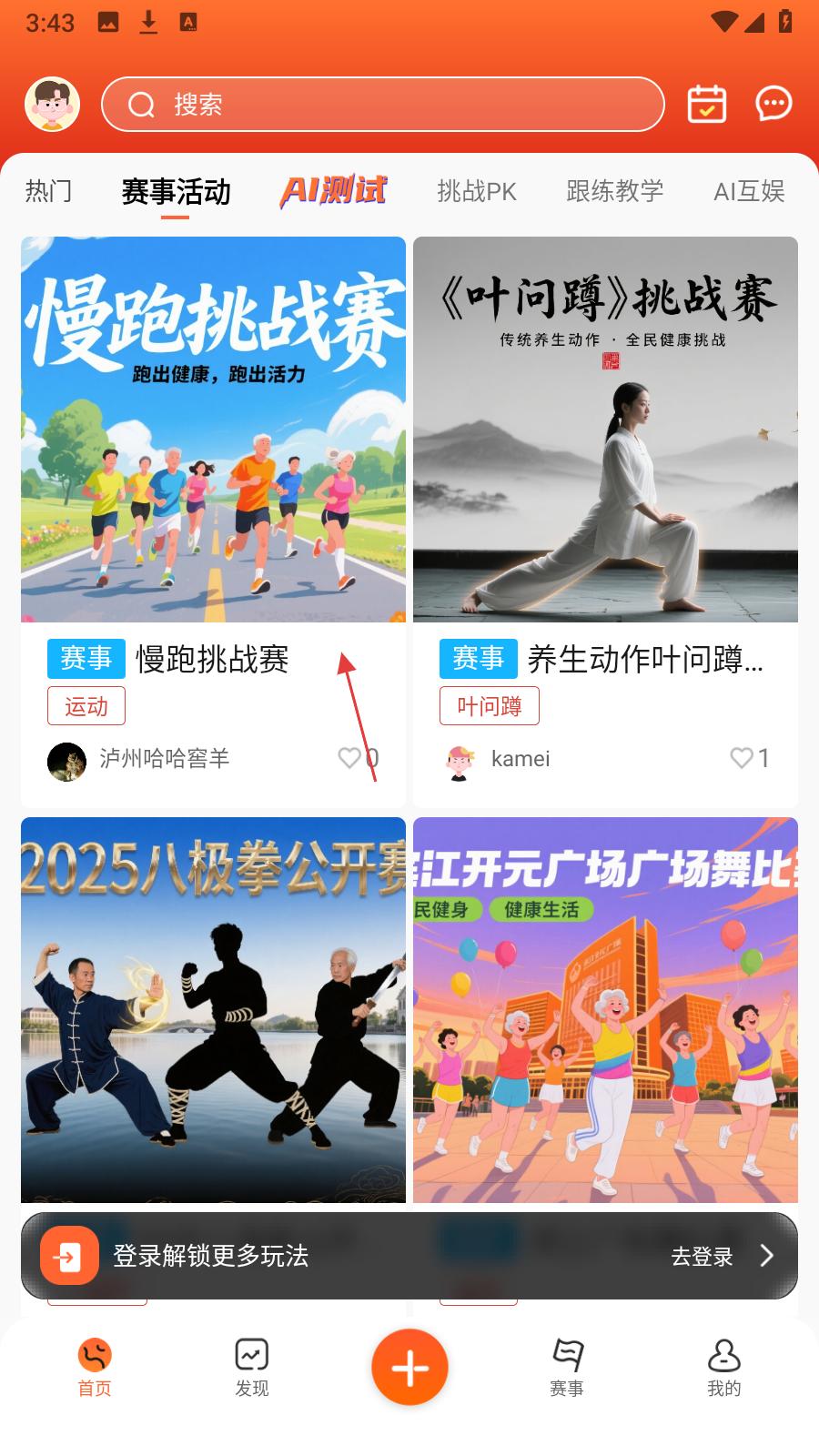Image resolution: width=819 pixels, height=1456 pixels.
Task: Like the 养生动作叶问蹲 post by kamei
Action: [742, 757]
